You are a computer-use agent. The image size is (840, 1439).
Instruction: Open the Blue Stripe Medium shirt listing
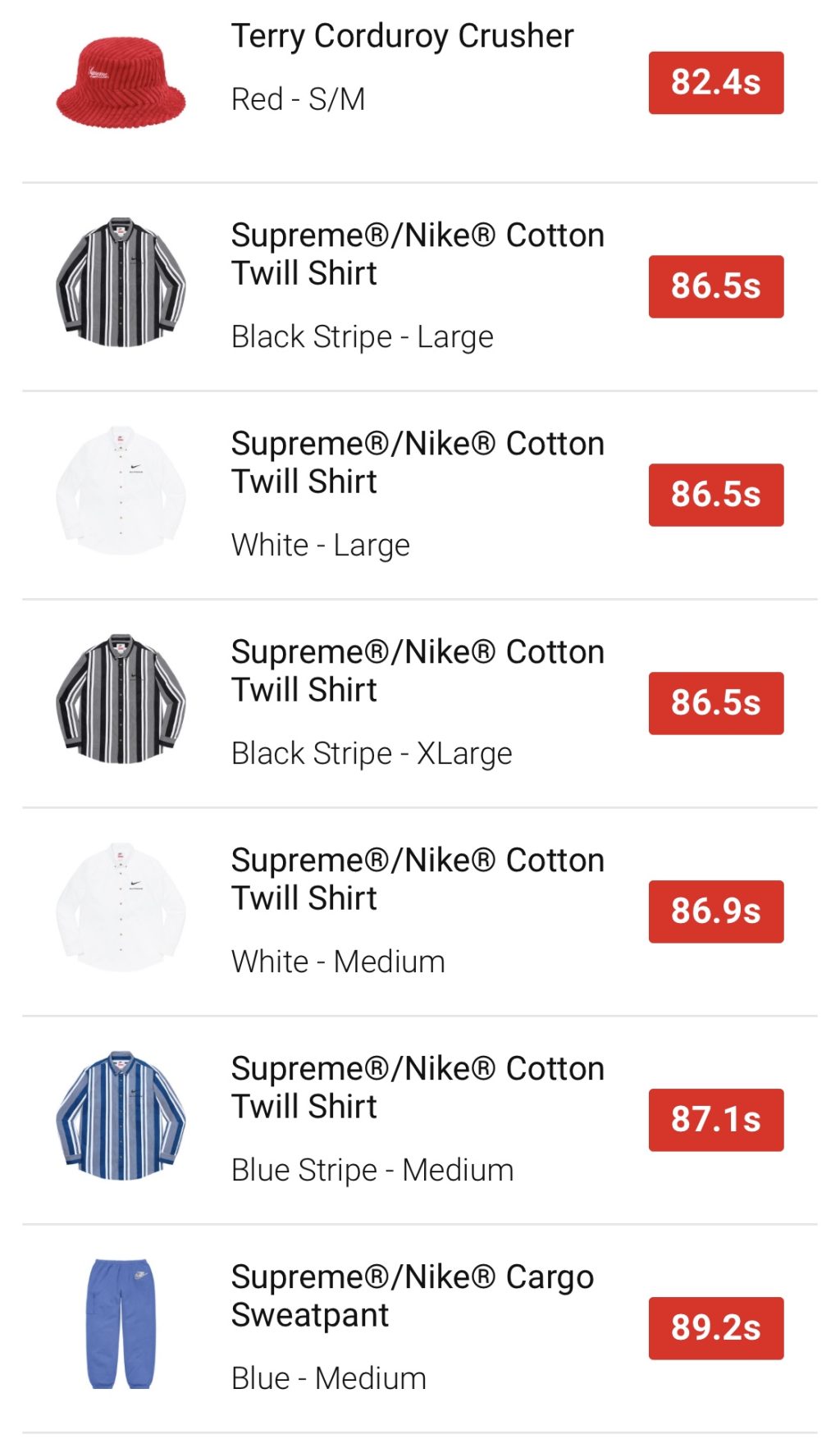pos(417,1087)
